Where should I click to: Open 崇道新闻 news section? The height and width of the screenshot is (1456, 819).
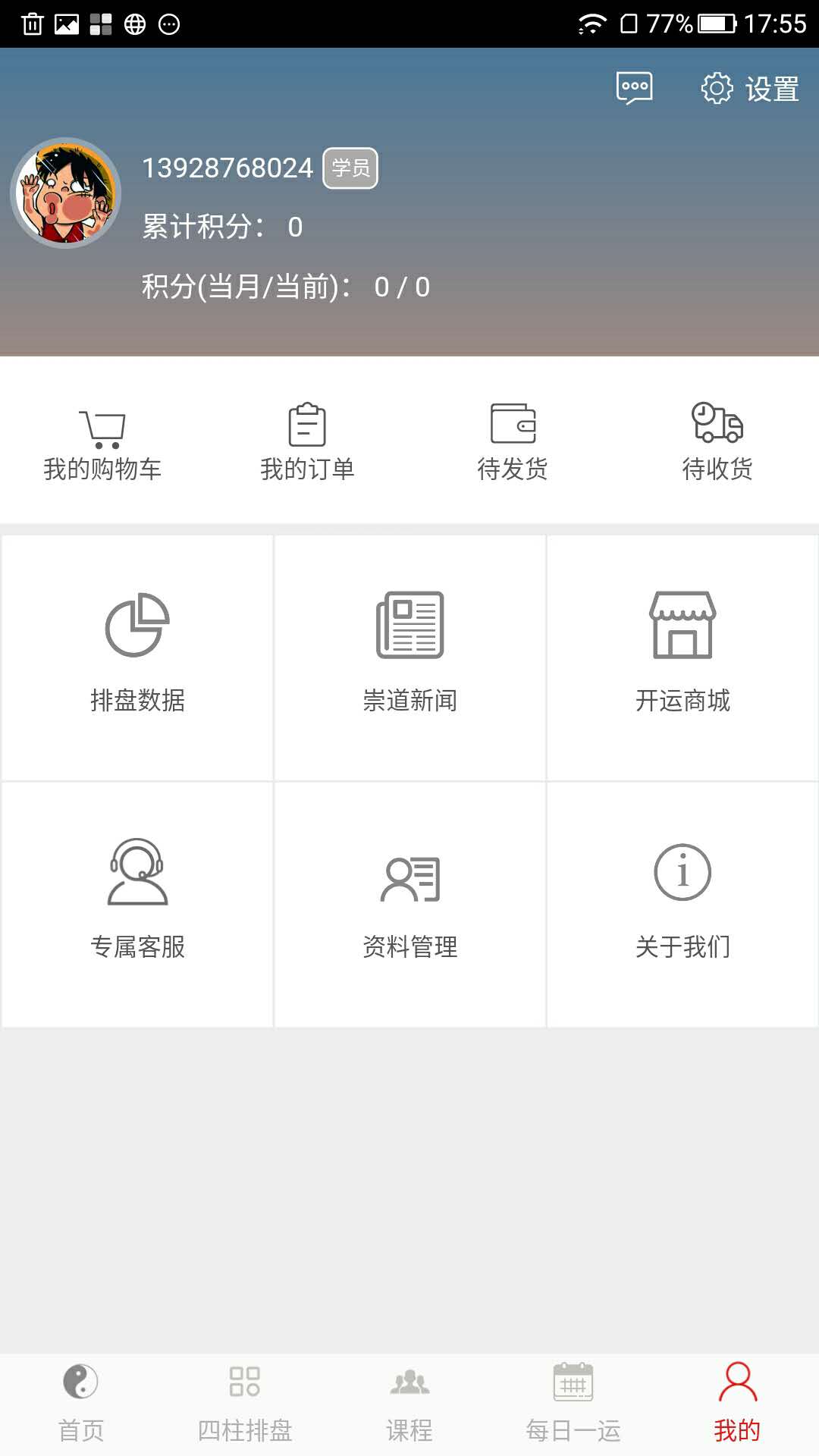[x=409, y=656]
